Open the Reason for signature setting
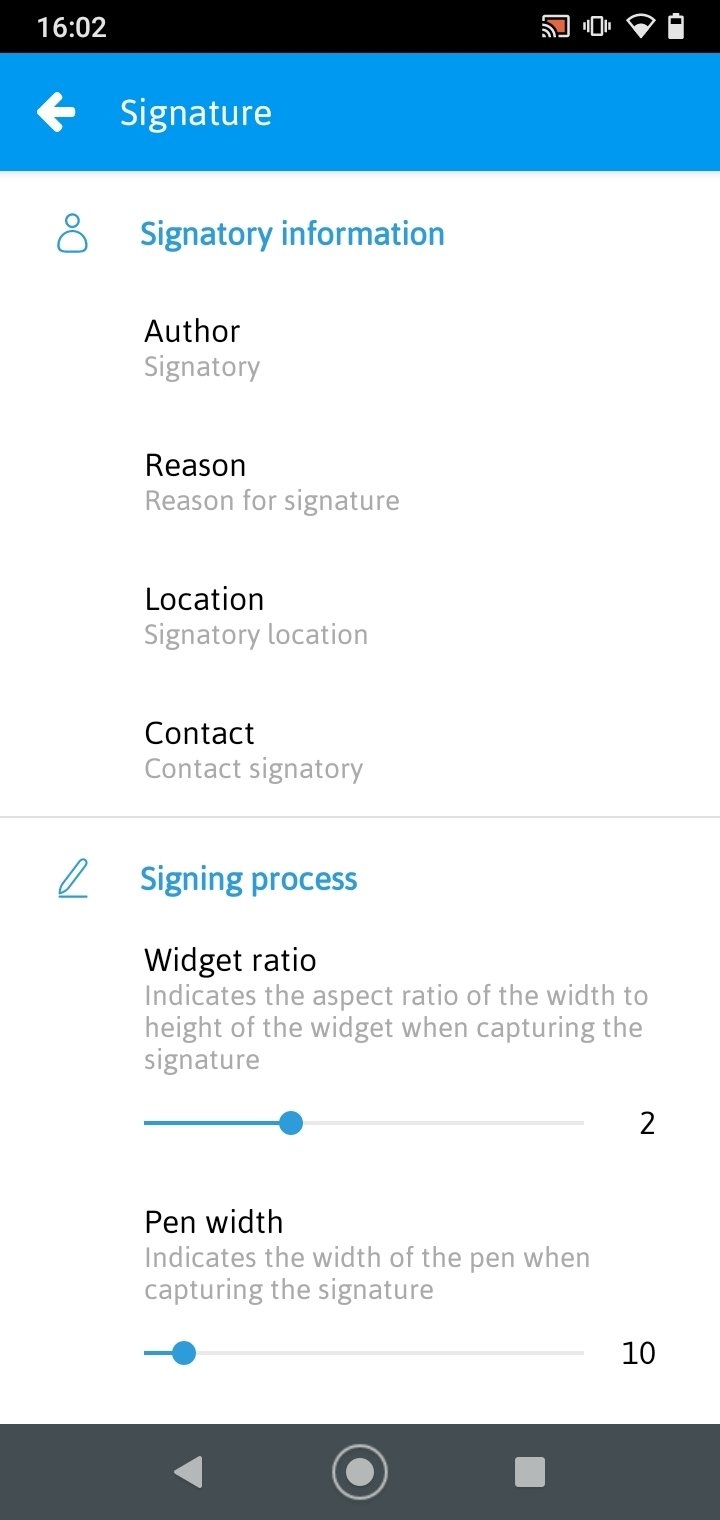The height and width of the screenshot is (1520, 720). point(360,482)
